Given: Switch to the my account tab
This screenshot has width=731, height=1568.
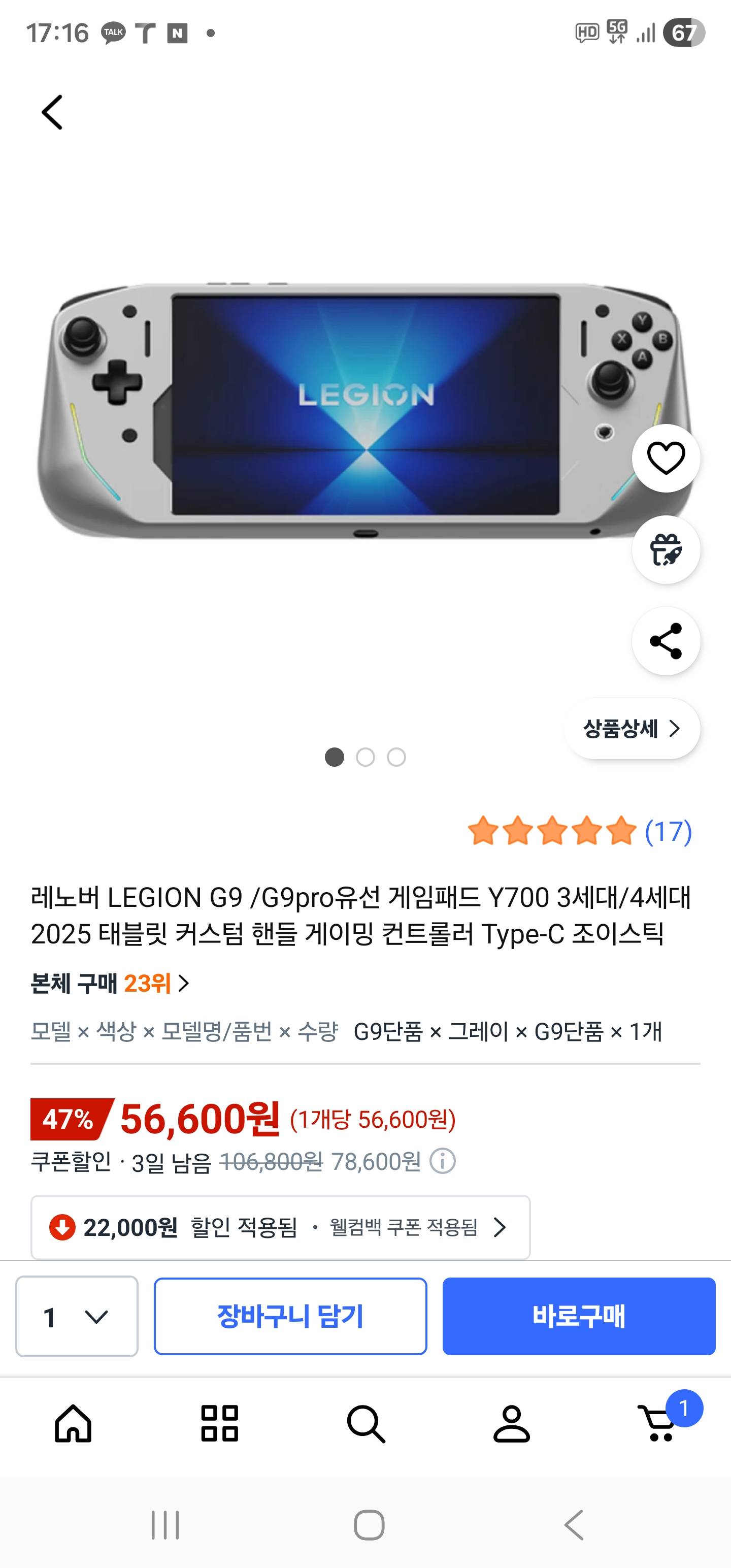Looking at the screenshot, I should (511, 1424).
